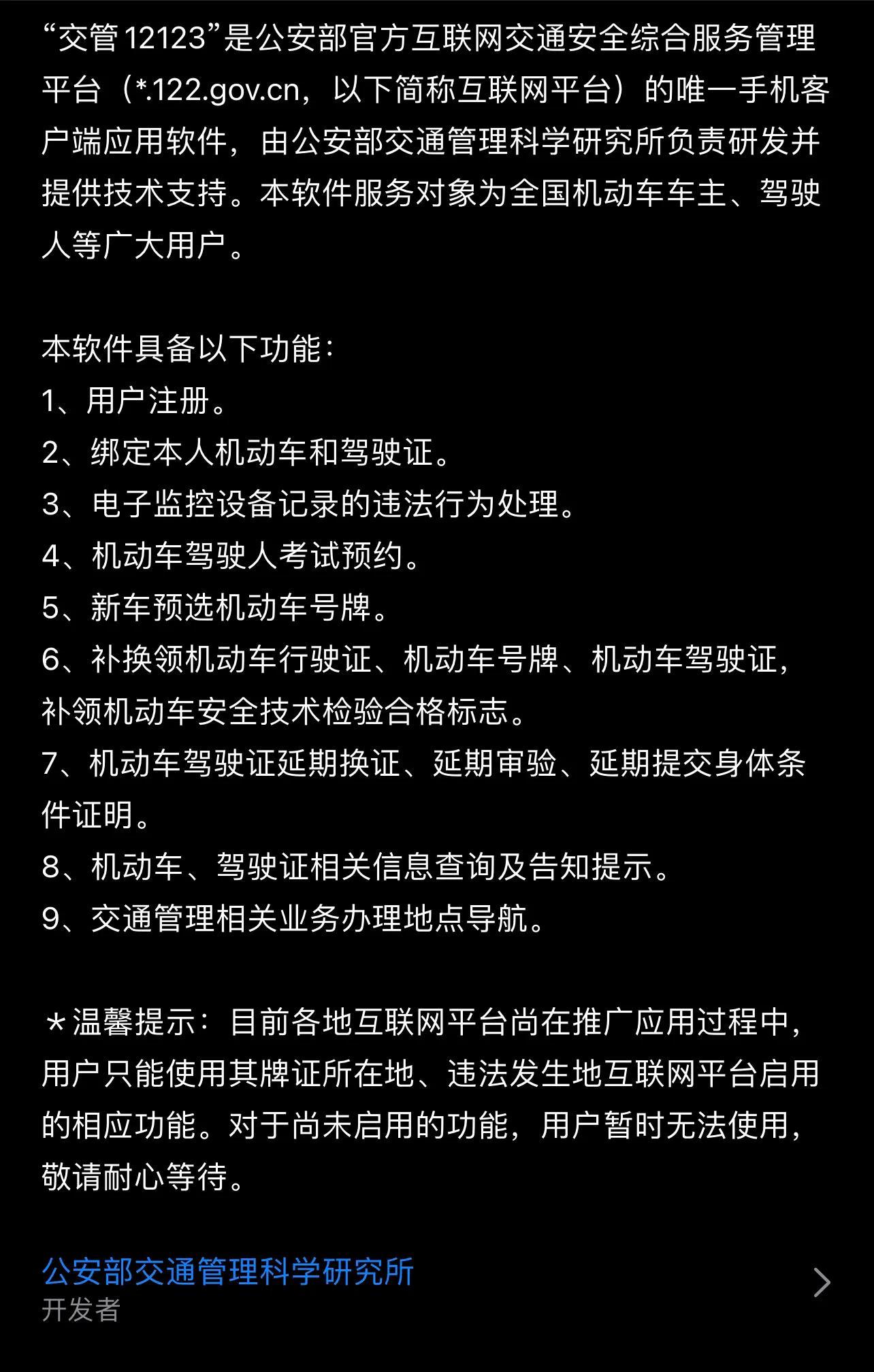This screenshot has height=1372, width=874.
Task: Open developer 公安部交通管理科学研究所 page
Action: [x=228, y=1271]
